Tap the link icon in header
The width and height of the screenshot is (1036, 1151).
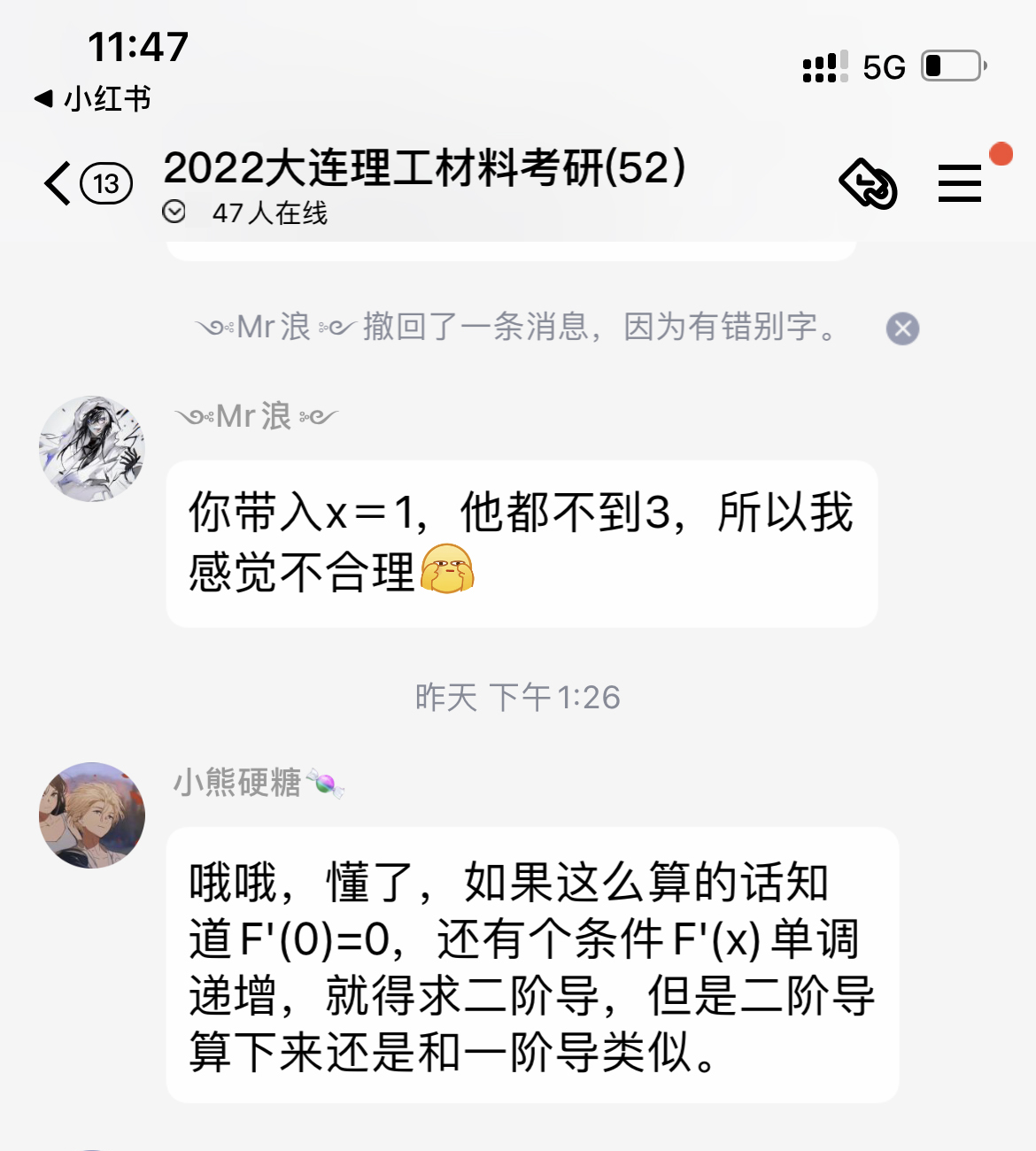click(x=868, y=183)
